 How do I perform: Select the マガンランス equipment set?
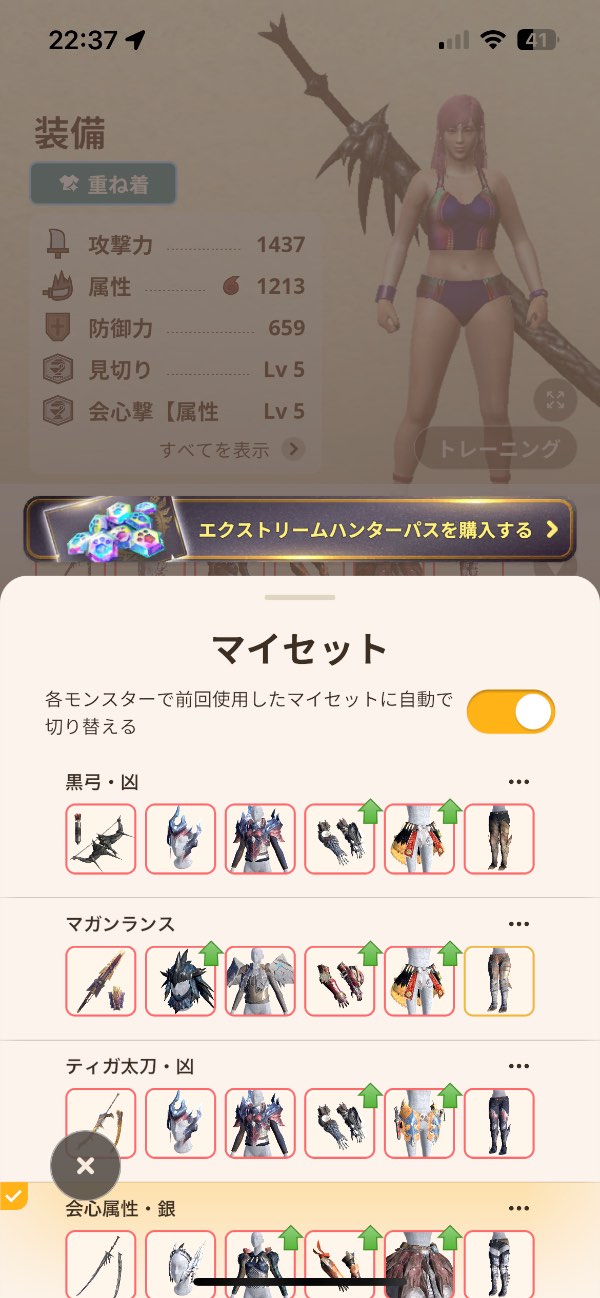coord(120,924)
